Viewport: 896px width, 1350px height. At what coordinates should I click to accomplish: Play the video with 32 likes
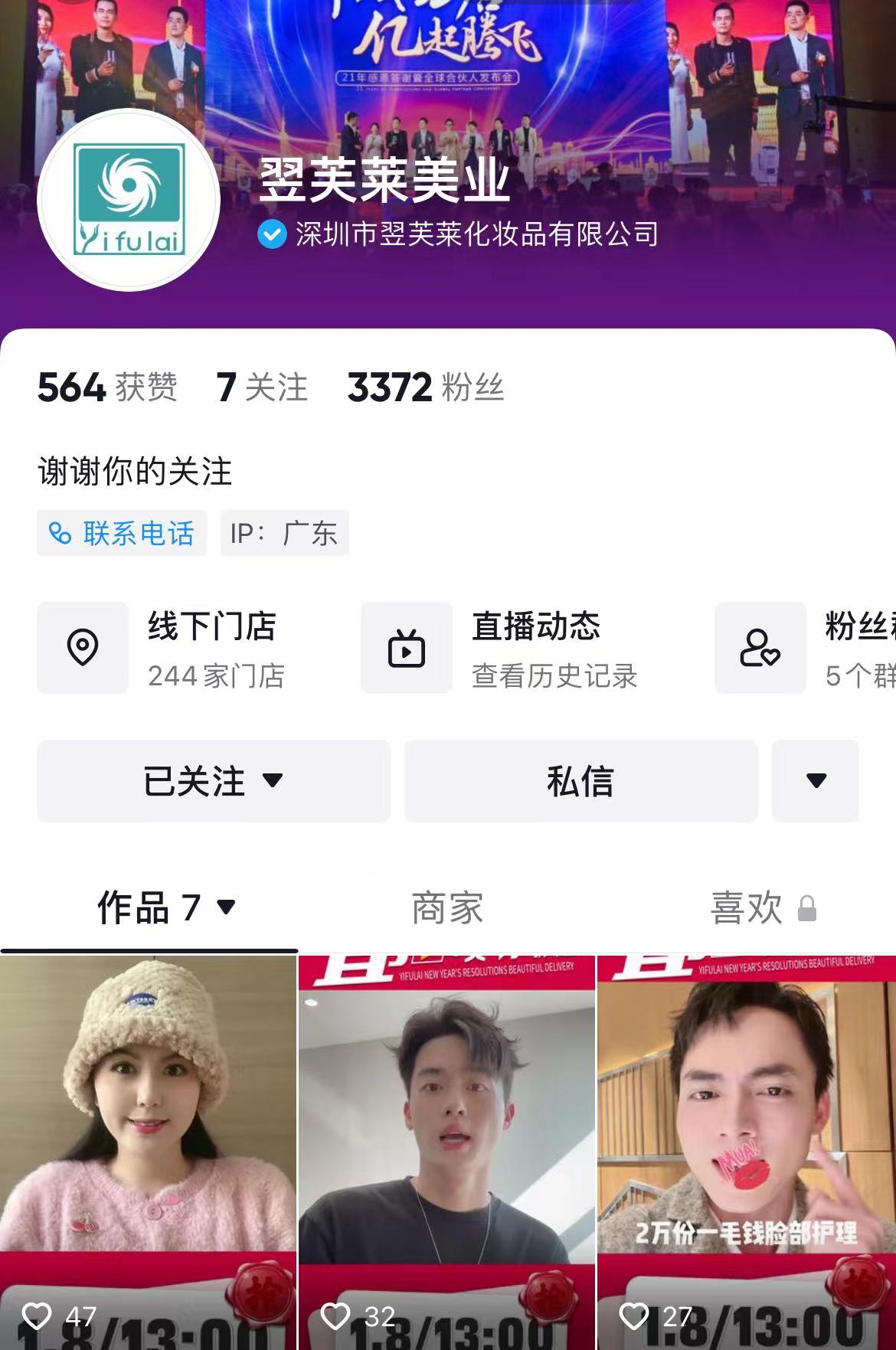pyautogui.click(x=446, y=1149)
